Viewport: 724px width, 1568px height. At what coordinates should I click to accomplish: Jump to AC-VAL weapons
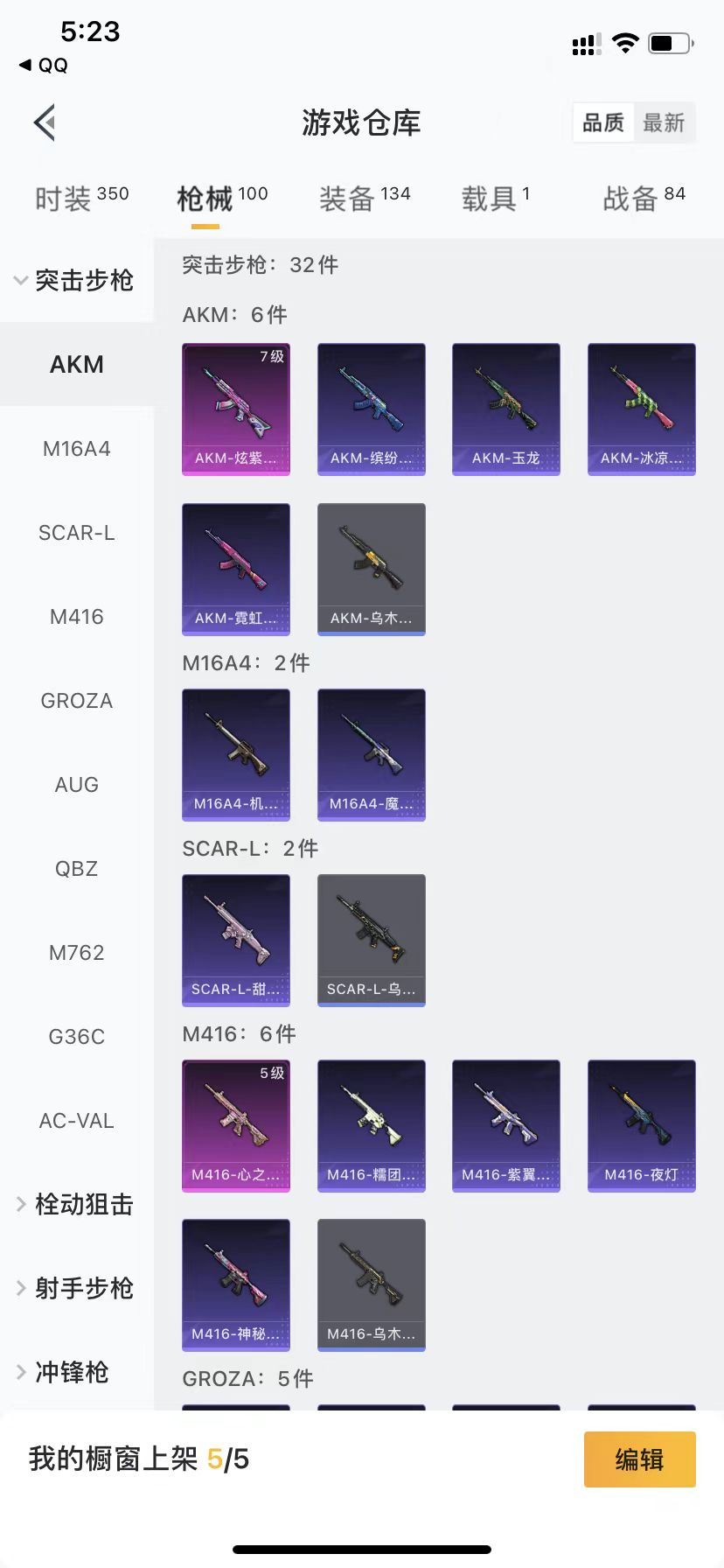point(77,1121)
